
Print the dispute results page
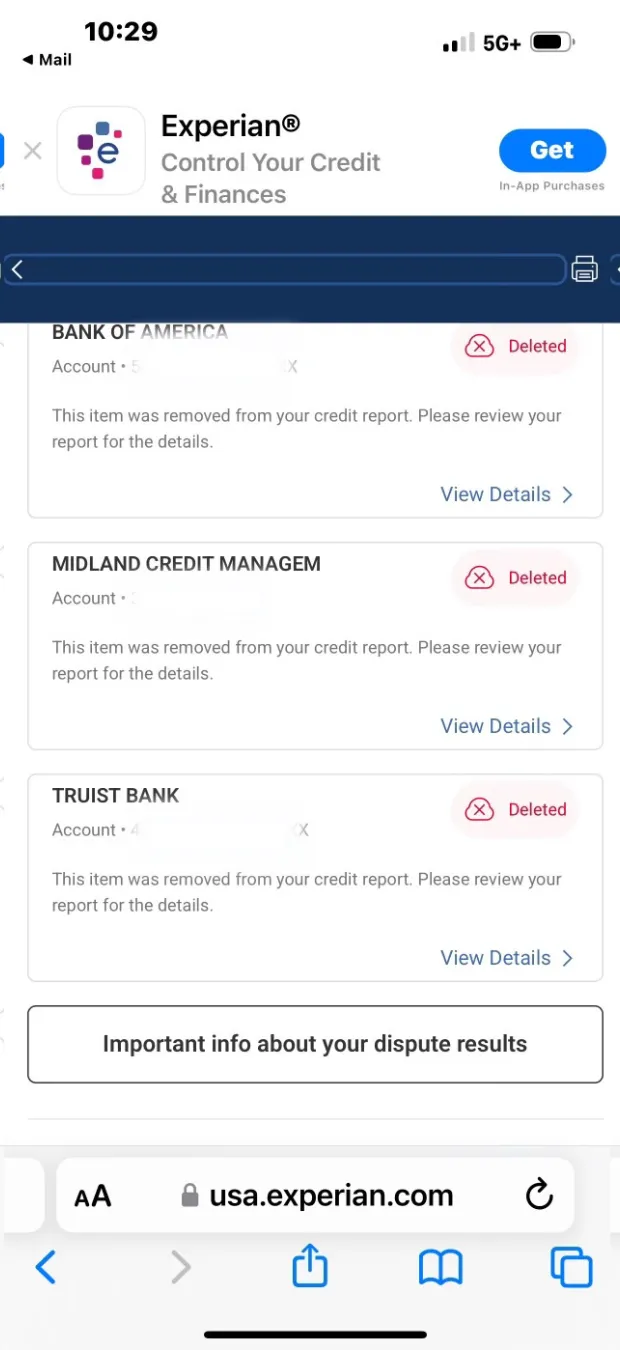[584, 269]
